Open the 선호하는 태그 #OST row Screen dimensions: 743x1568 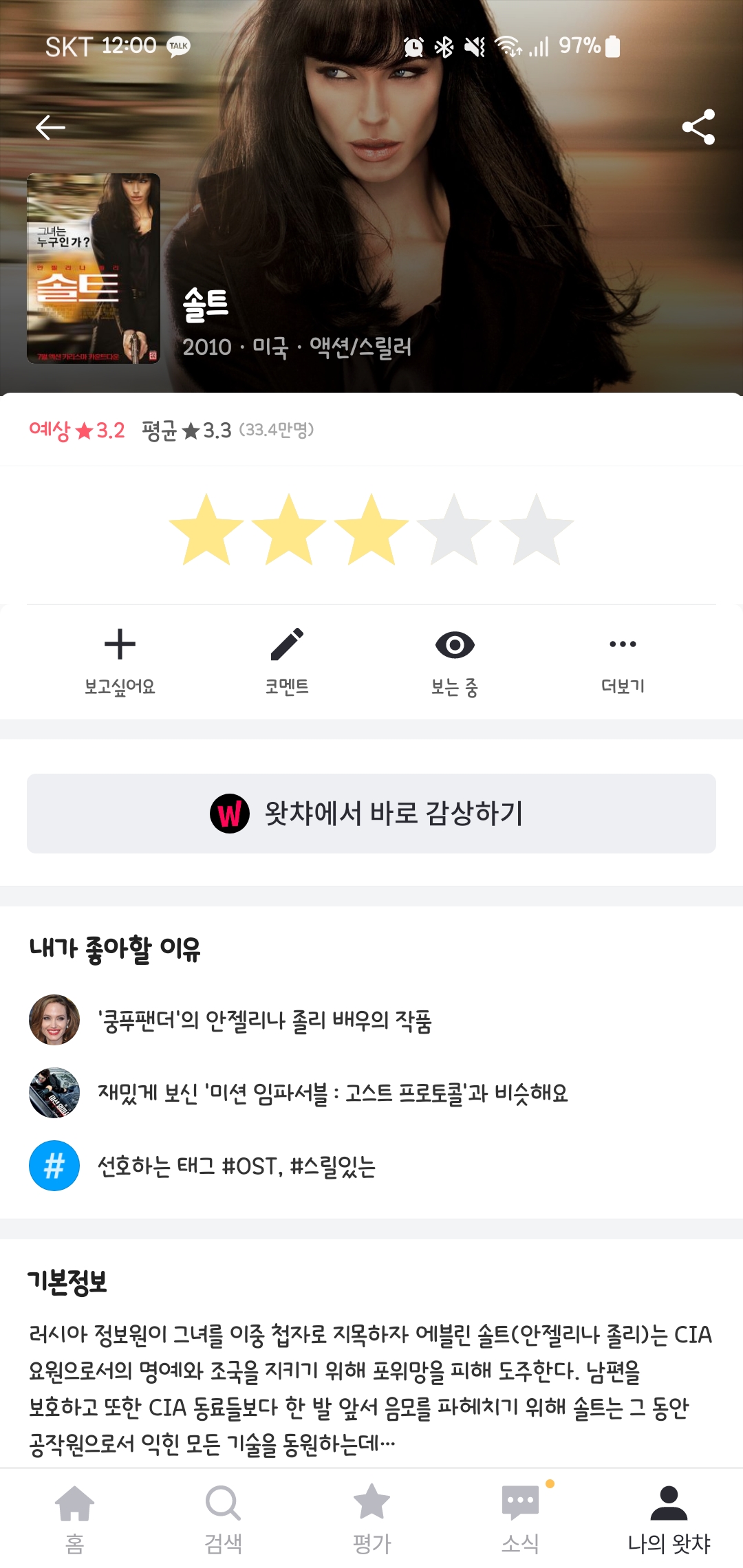(237, 1166)
